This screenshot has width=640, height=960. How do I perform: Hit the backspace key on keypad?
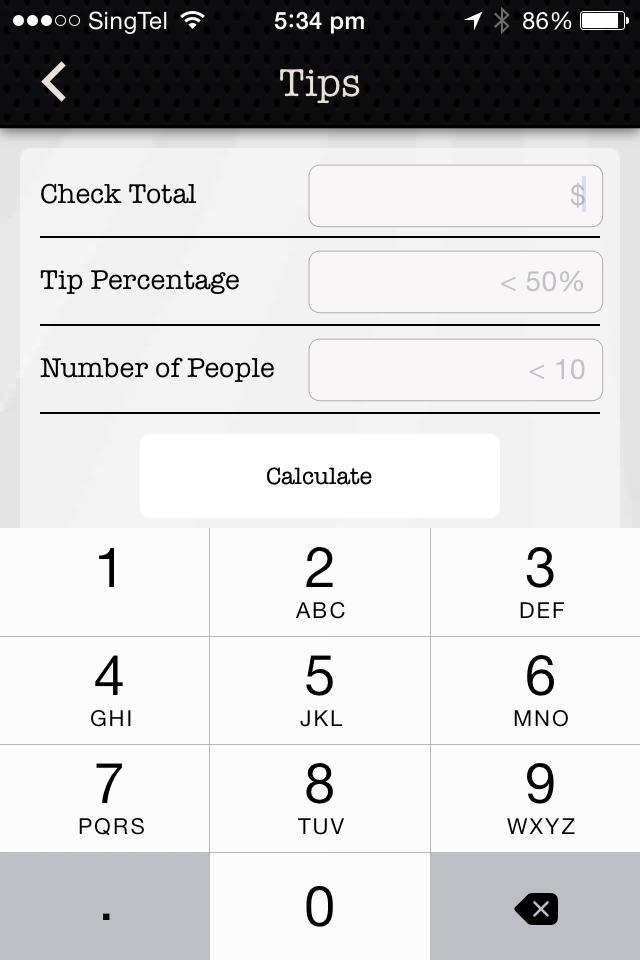[536, 907]
